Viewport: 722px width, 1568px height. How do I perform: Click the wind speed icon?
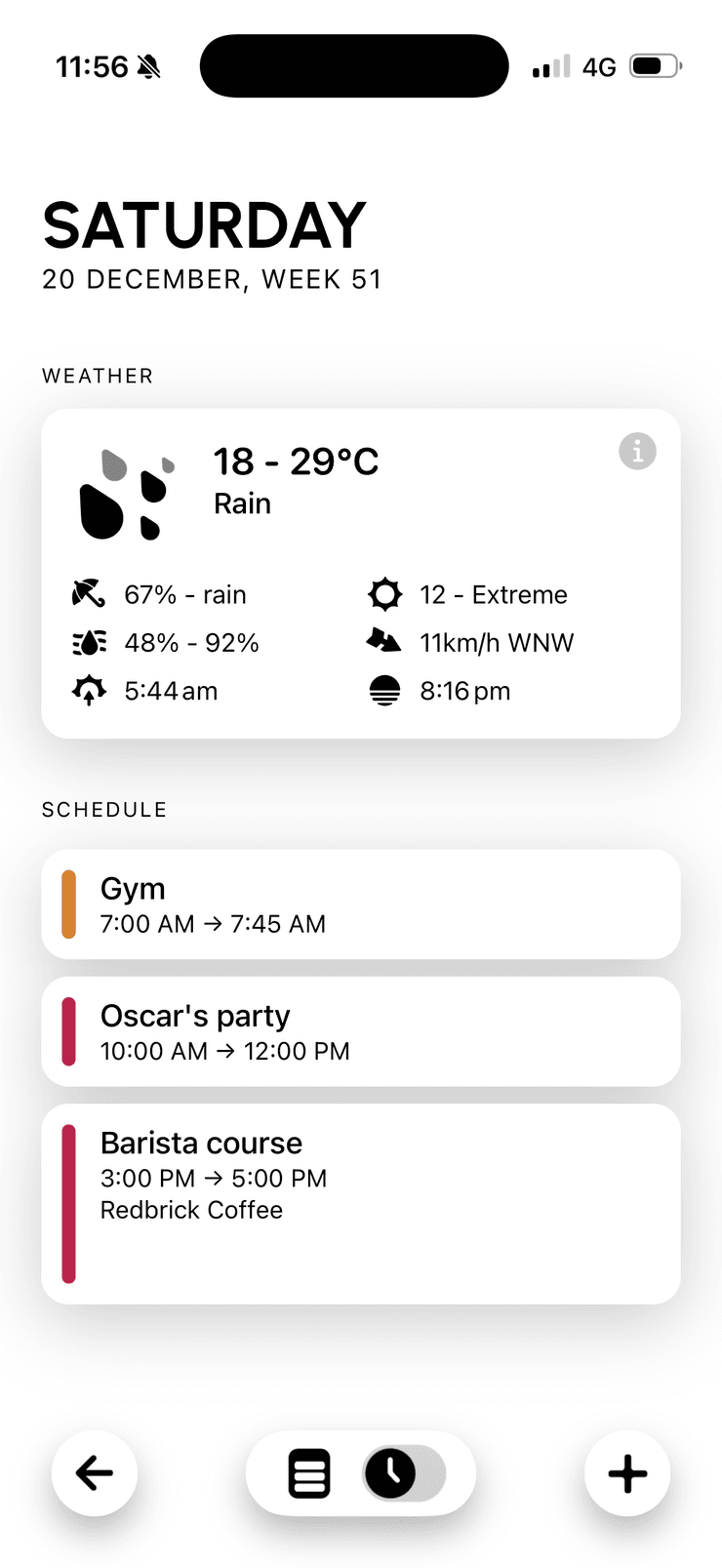pyautogui.click(x=385, y=642)
